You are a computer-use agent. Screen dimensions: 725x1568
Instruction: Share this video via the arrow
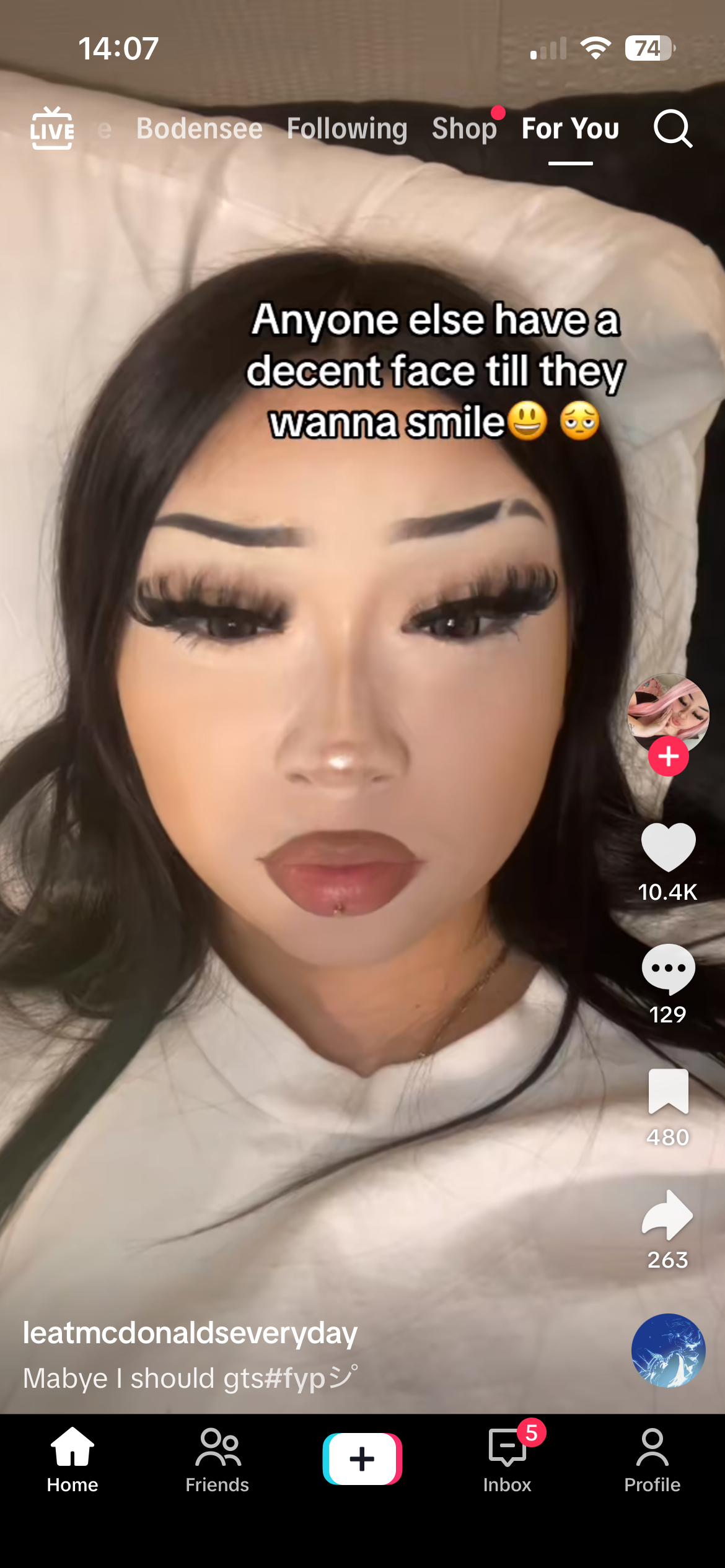(668, 1214)
